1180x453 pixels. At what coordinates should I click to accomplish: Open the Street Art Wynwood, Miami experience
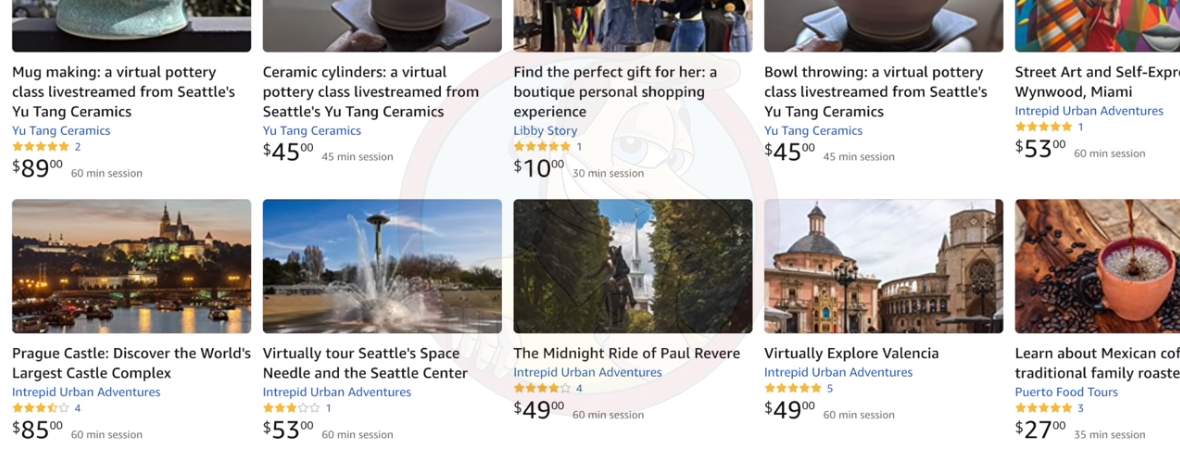(x=1095, y=82)
